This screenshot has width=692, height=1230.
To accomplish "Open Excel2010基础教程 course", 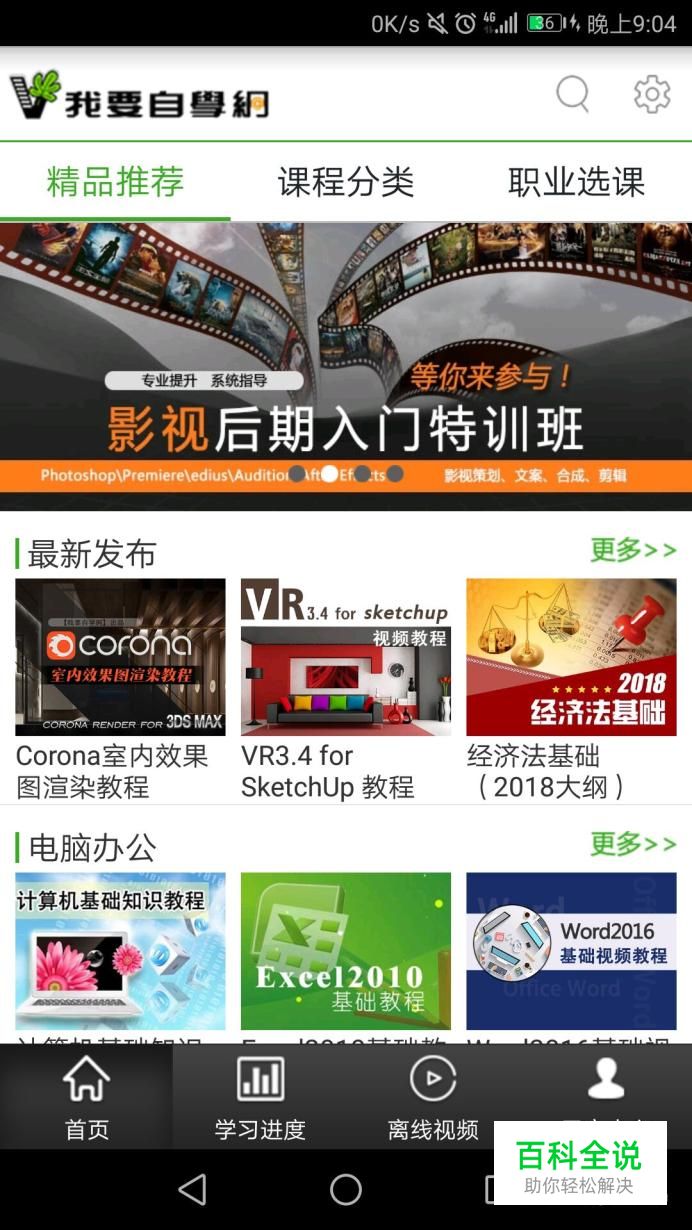I will (346, 950).
